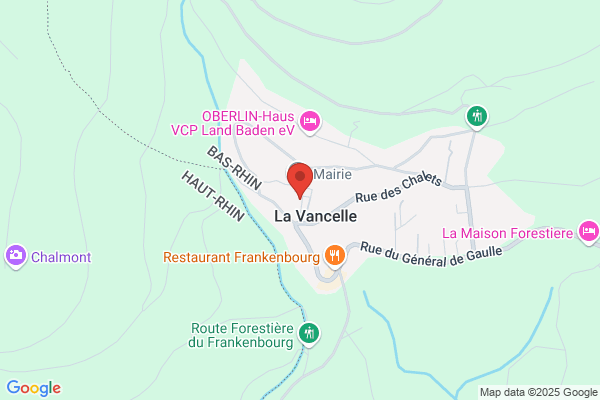Open the OBERLIN-Haus VCP Land Baden eV lodging marker
Viewport: 600px width, 400px height.
tap(310, 122)
